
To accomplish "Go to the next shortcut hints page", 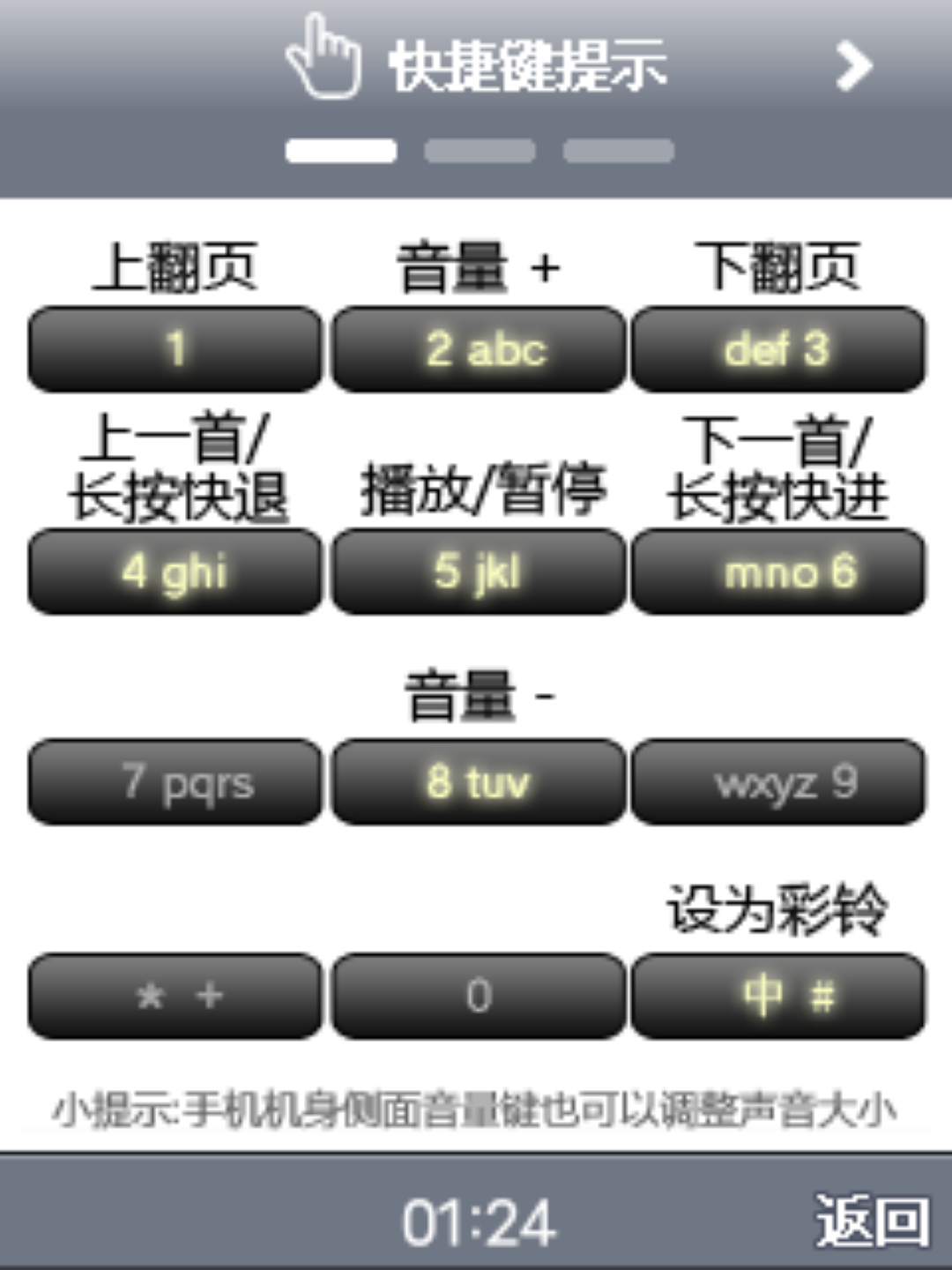I will coord(853,66).
